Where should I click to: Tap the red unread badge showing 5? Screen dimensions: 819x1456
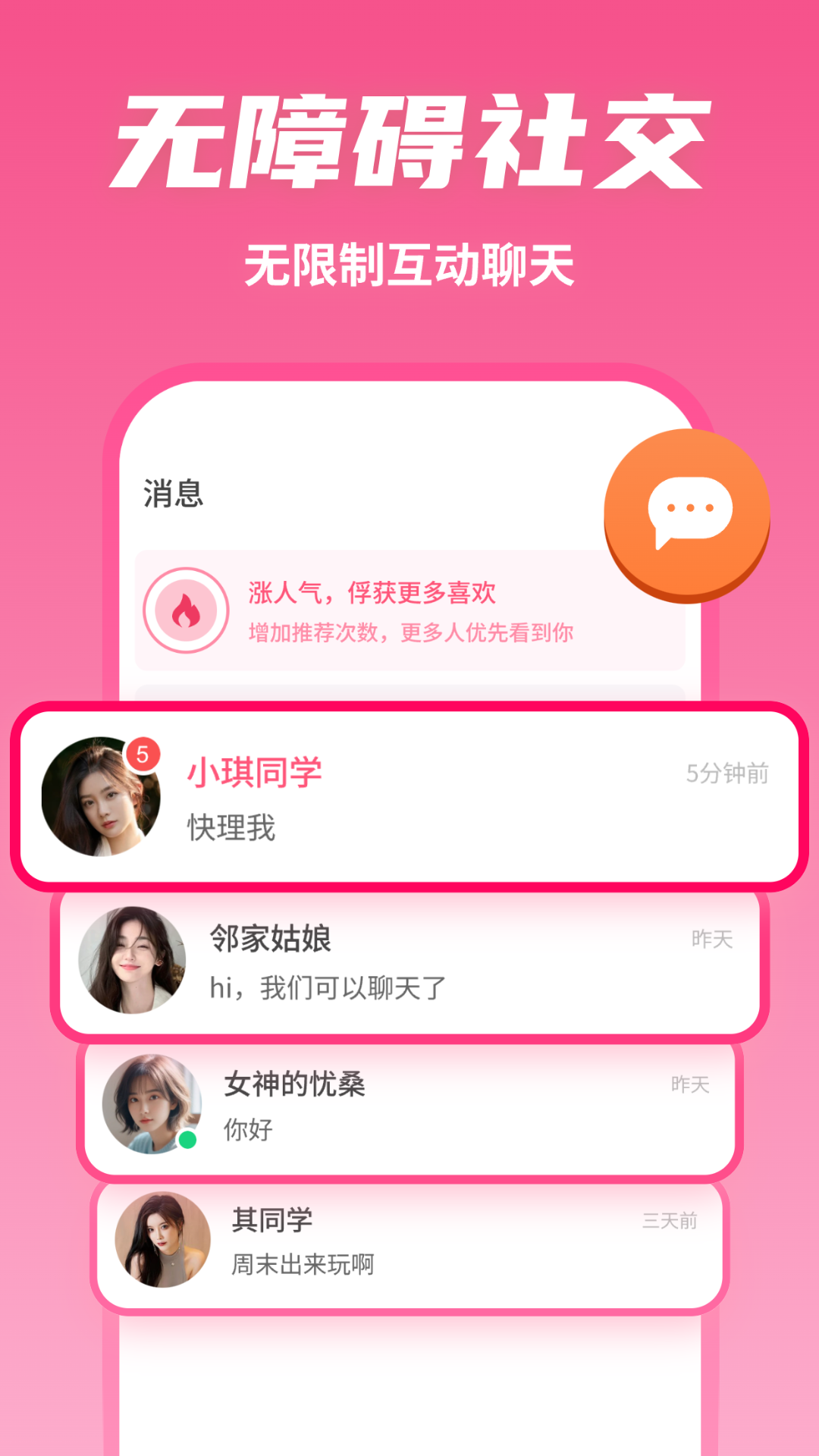(x=143, y=753)
